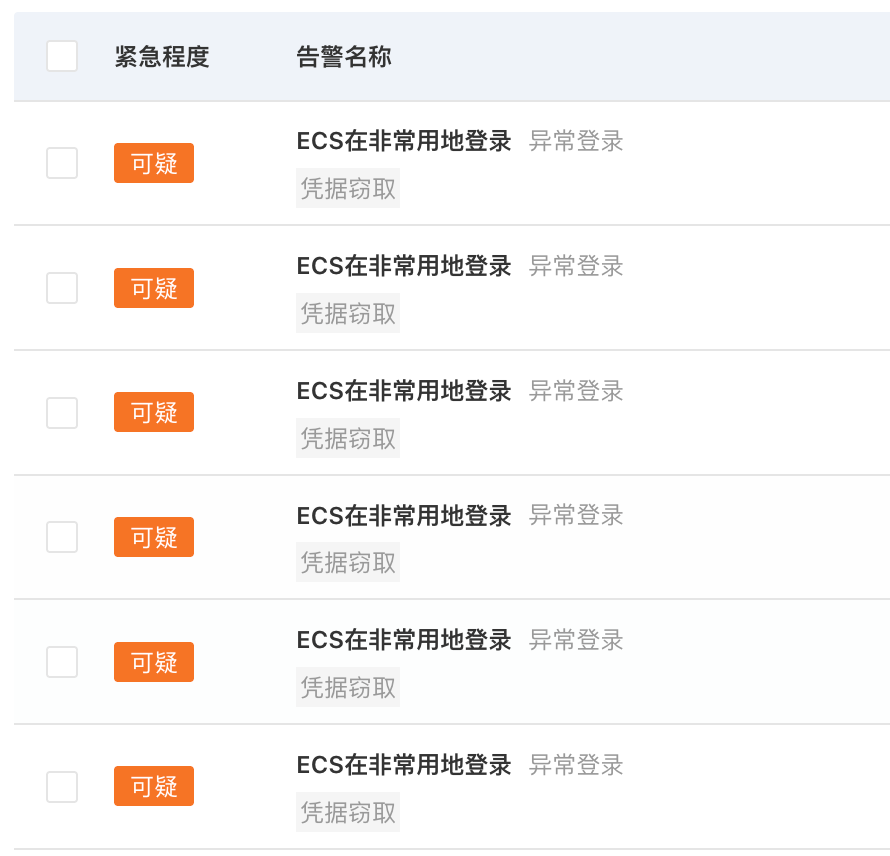Tick the select-all checkbox in the table header
The image size is (890, 856).
(x=62, y=56)
